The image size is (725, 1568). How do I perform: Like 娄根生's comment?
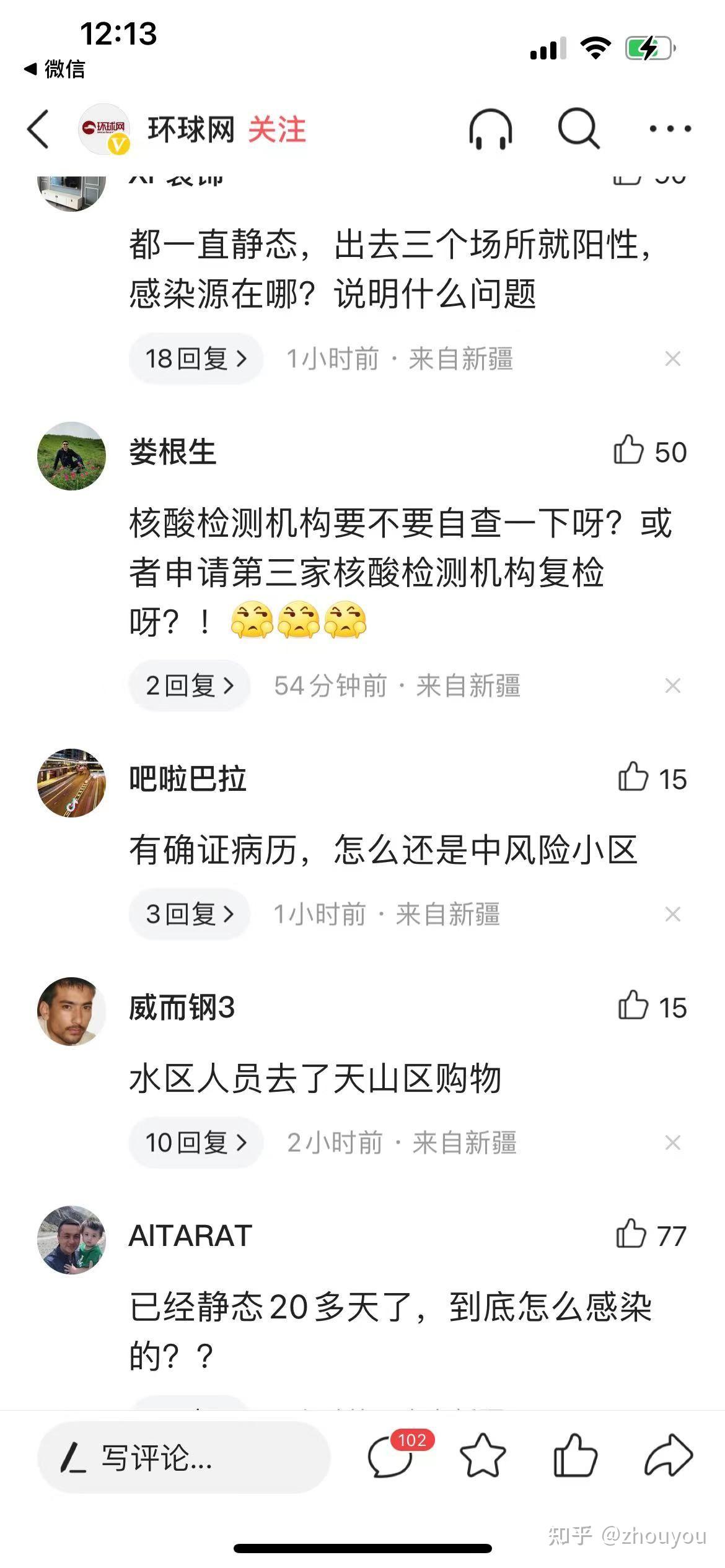pos(650,451)
